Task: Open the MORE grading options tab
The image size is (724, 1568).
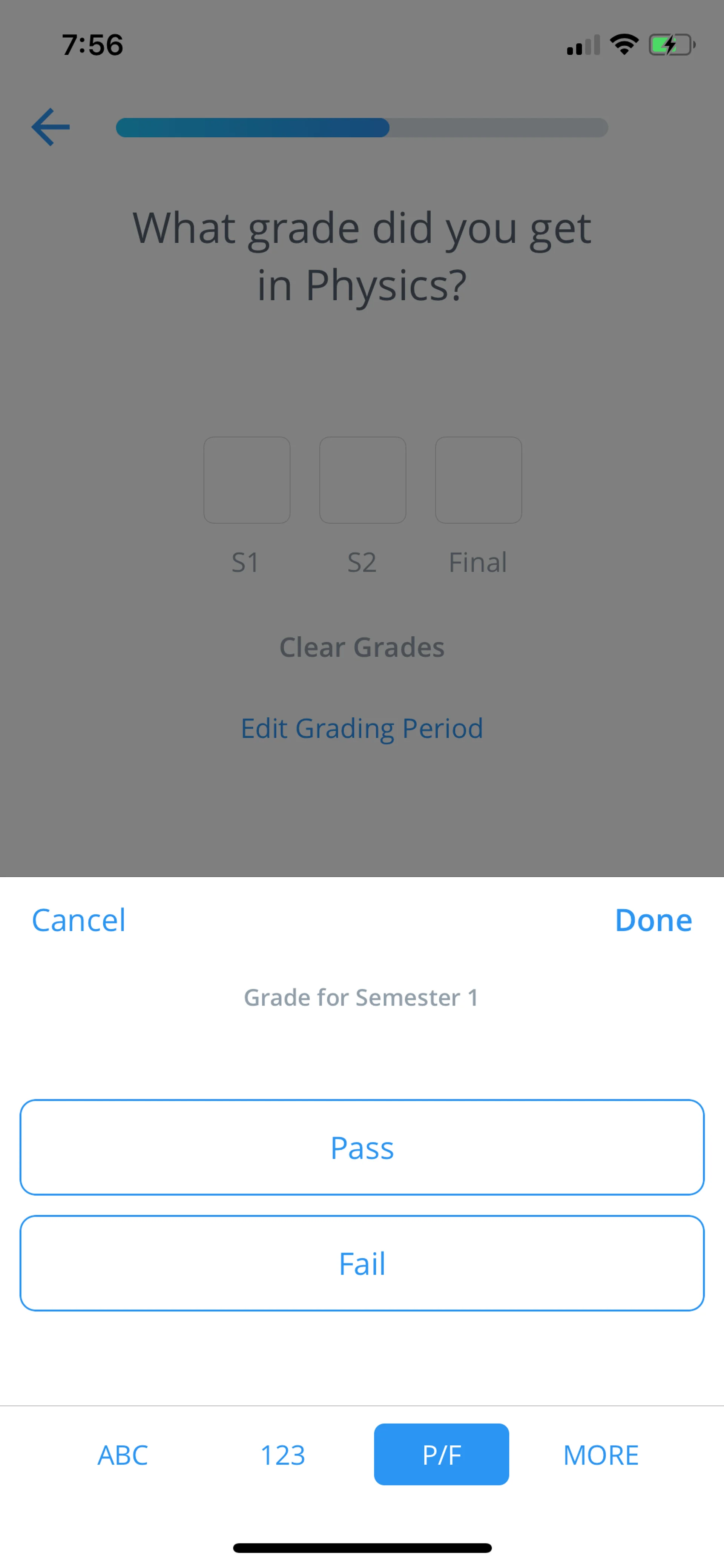Action: coord(601,1455)
